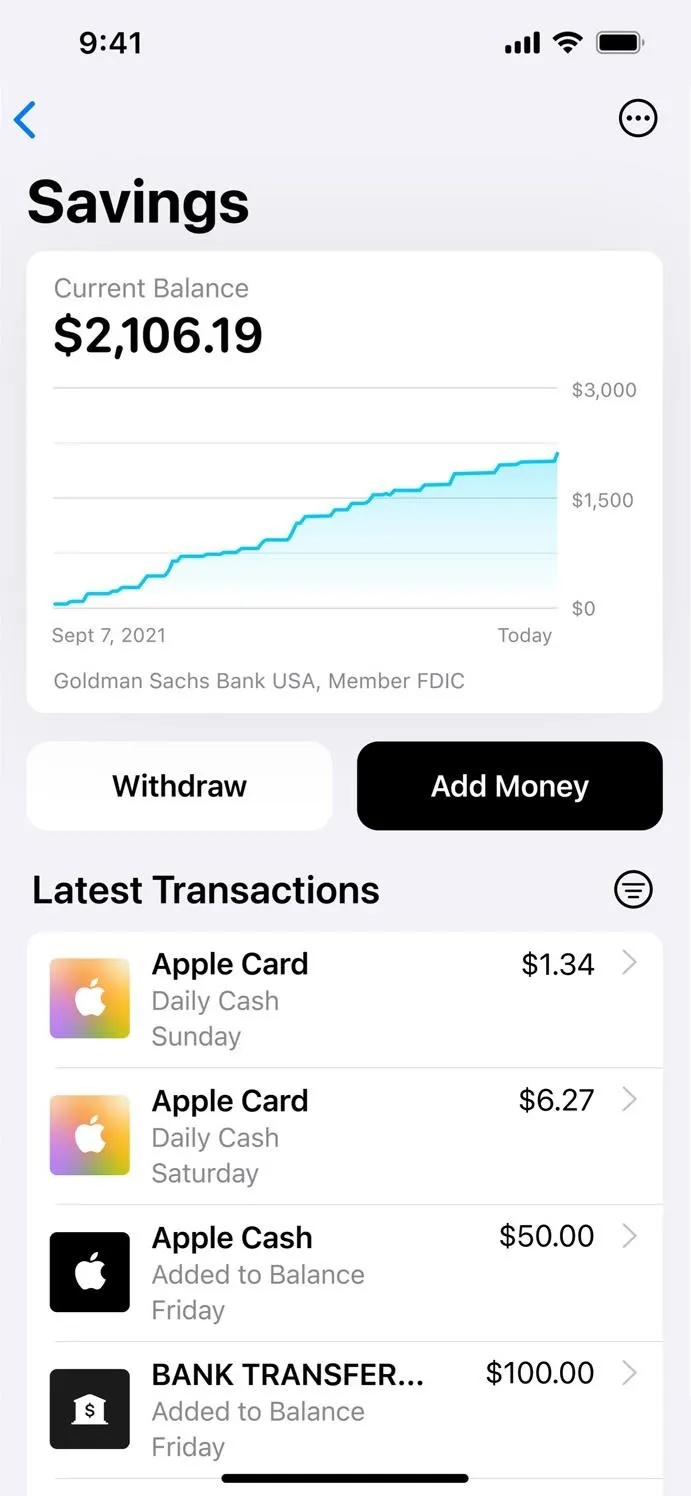691x1496 pixels.
Task: View the $100.00 bank transfer details
Action: pyautogui.click(x=345, y=1410)
